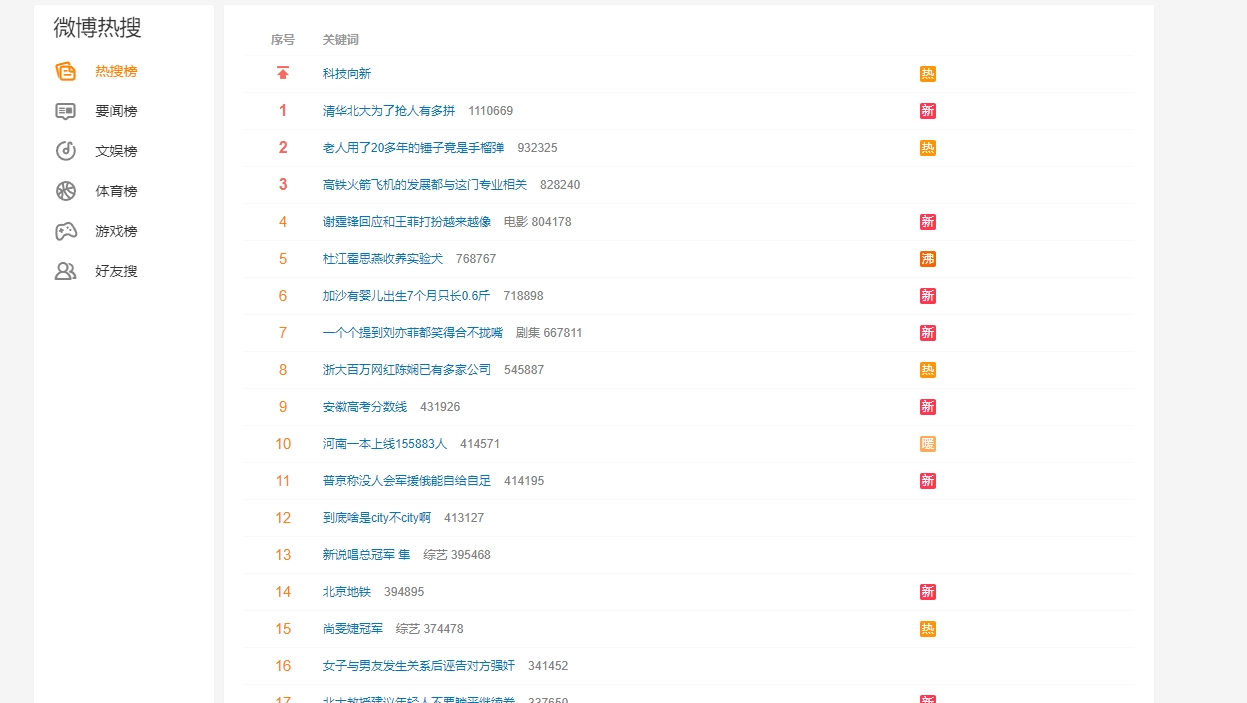Open topic 清华北大为了抢人有多拼
The height and width of the screenshot is (703, 1247).
[x=389, y=111]
